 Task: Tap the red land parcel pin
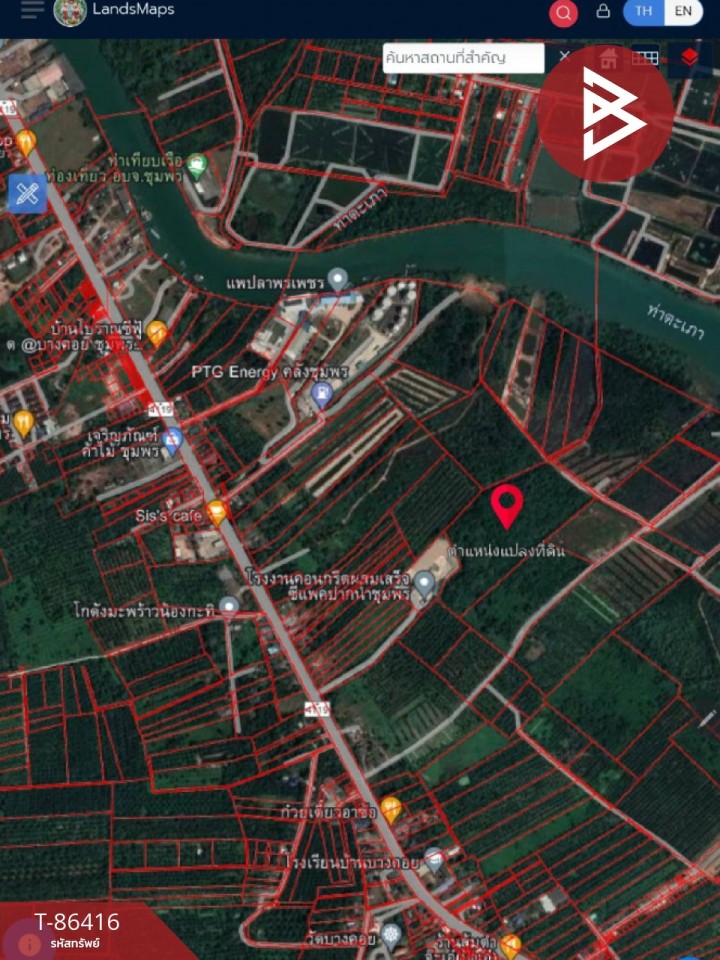coord(507,506)
